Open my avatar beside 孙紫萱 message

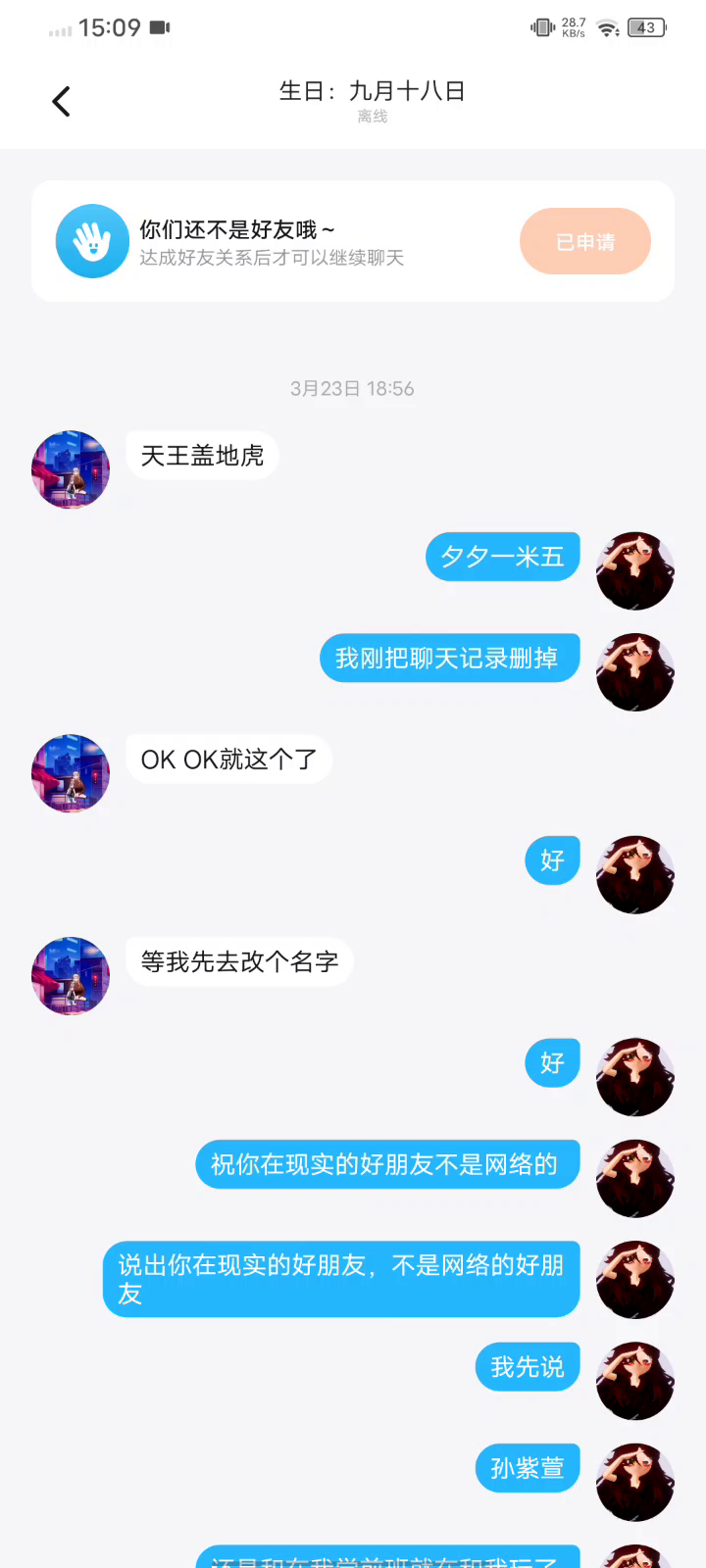coord(635,1482)
